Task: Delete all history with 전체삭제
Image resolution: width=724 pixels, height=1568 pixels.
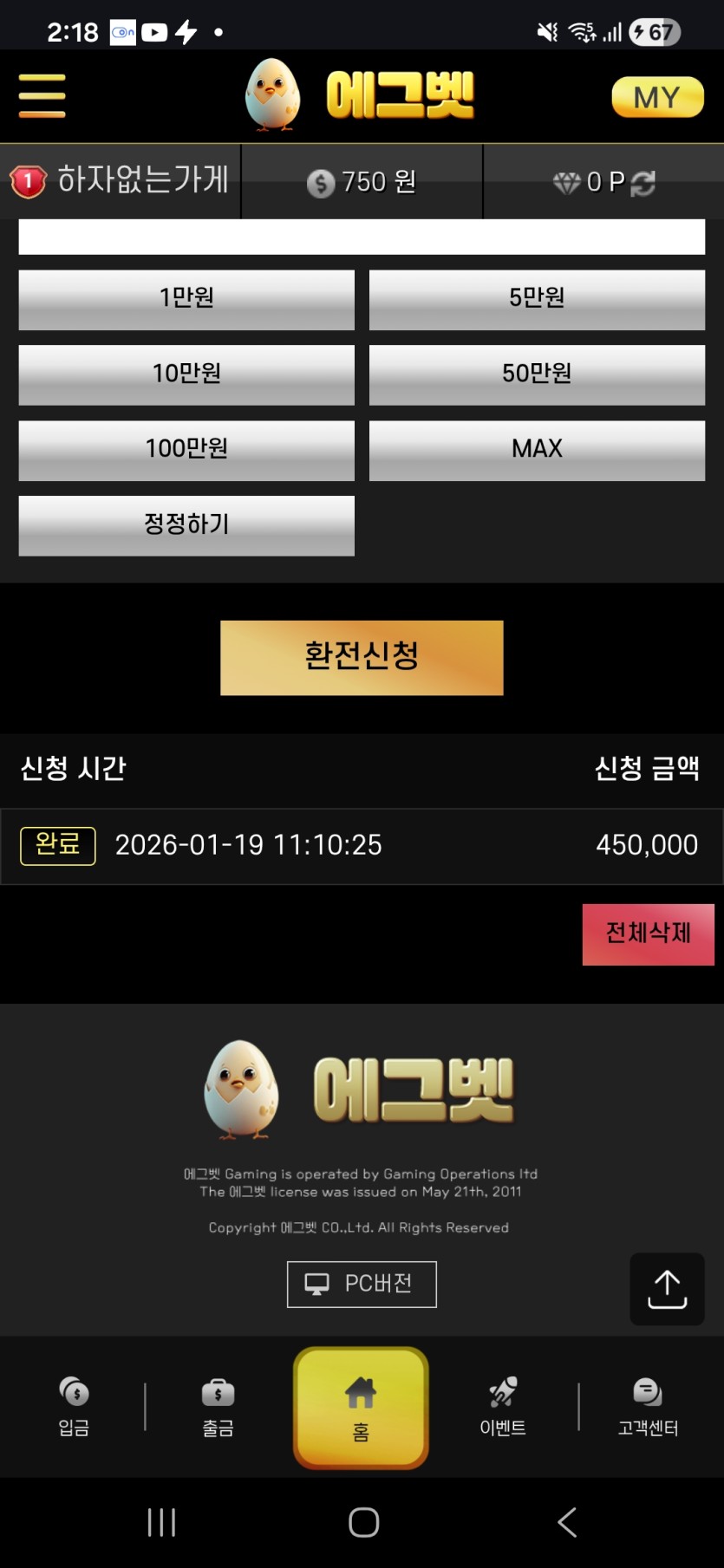Action: (648, 934)
